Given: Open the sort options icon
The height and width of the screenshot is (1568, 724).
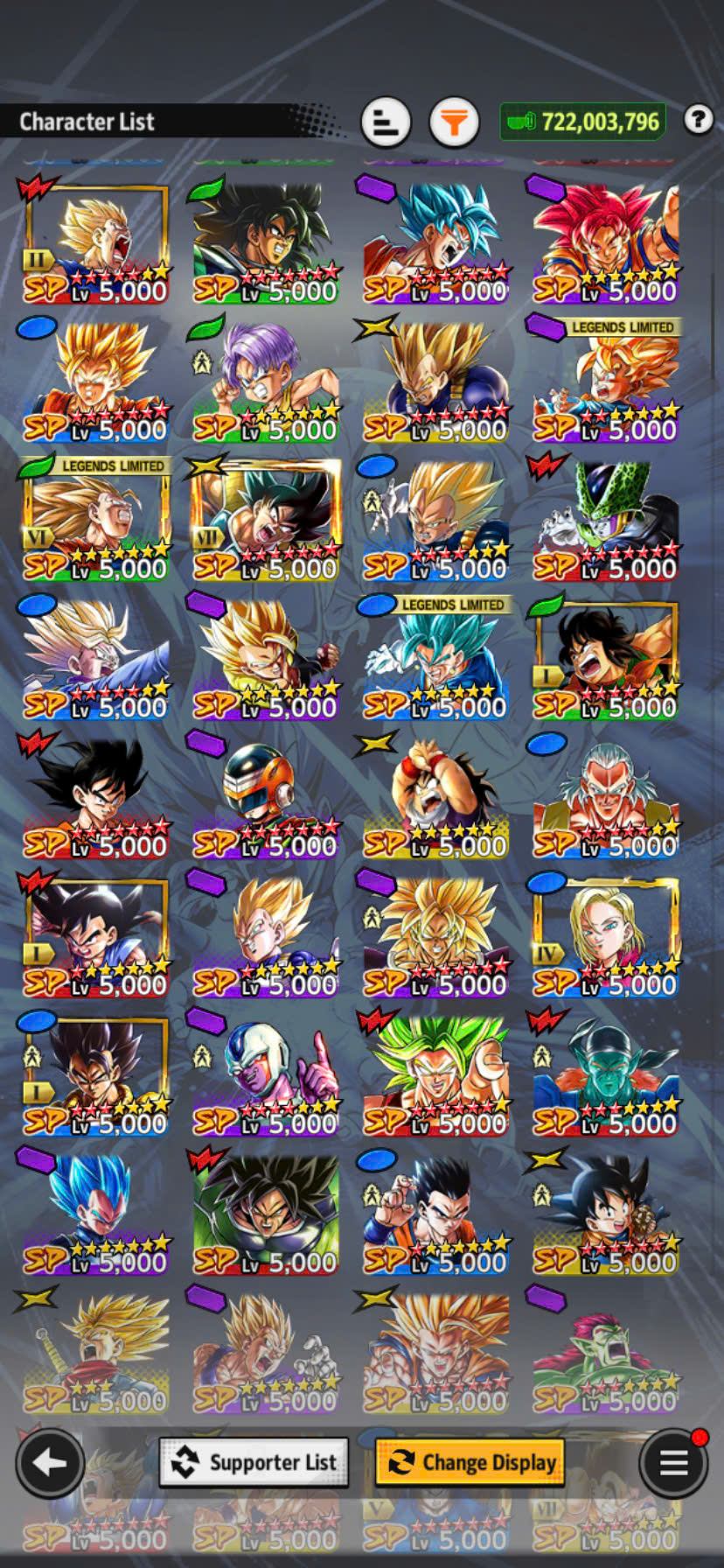Looking at the screenshot, I should click(x=386, y=122).
